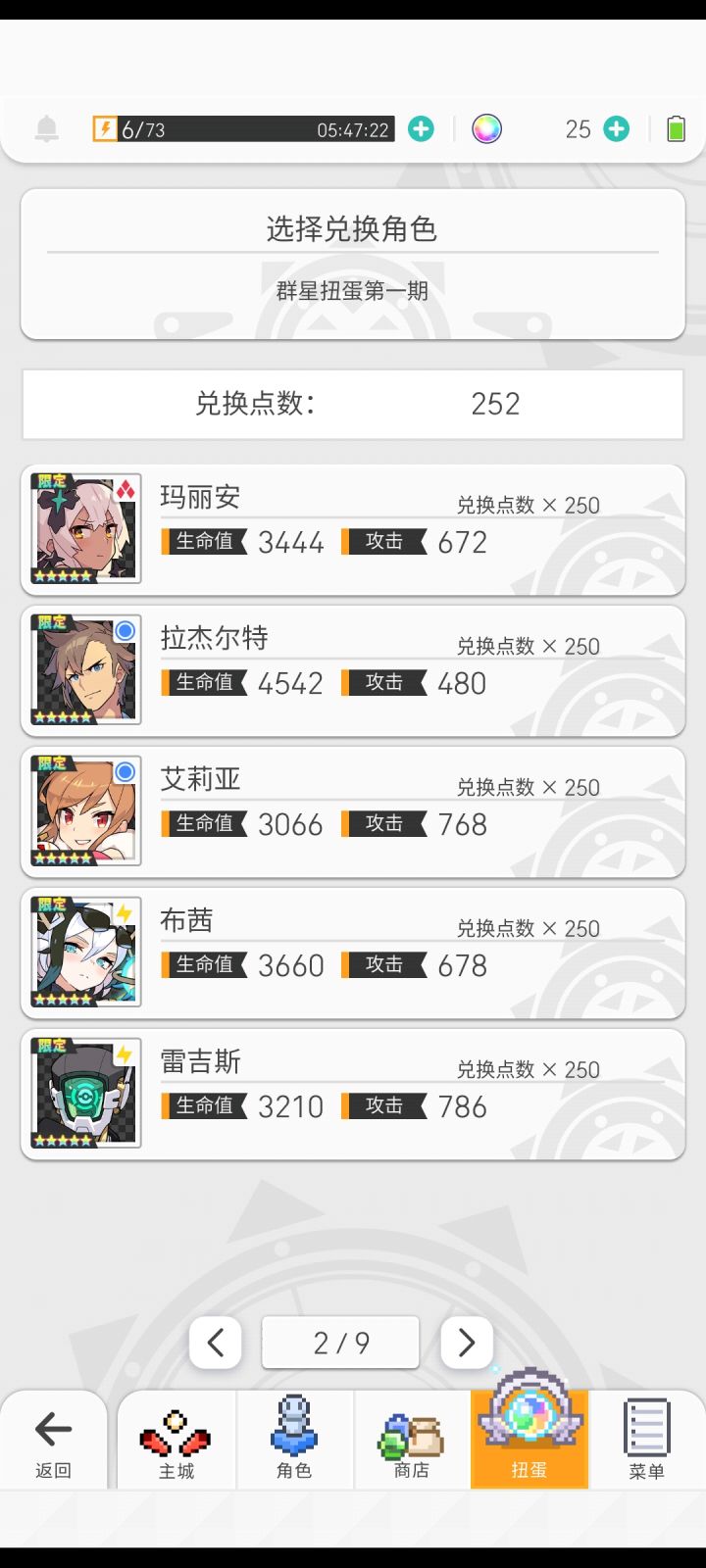This screenshot has width=706, height=1568.
Task: Open the 2/9 page number selector
Action: pyautogui.click(x=340, y=1342)
